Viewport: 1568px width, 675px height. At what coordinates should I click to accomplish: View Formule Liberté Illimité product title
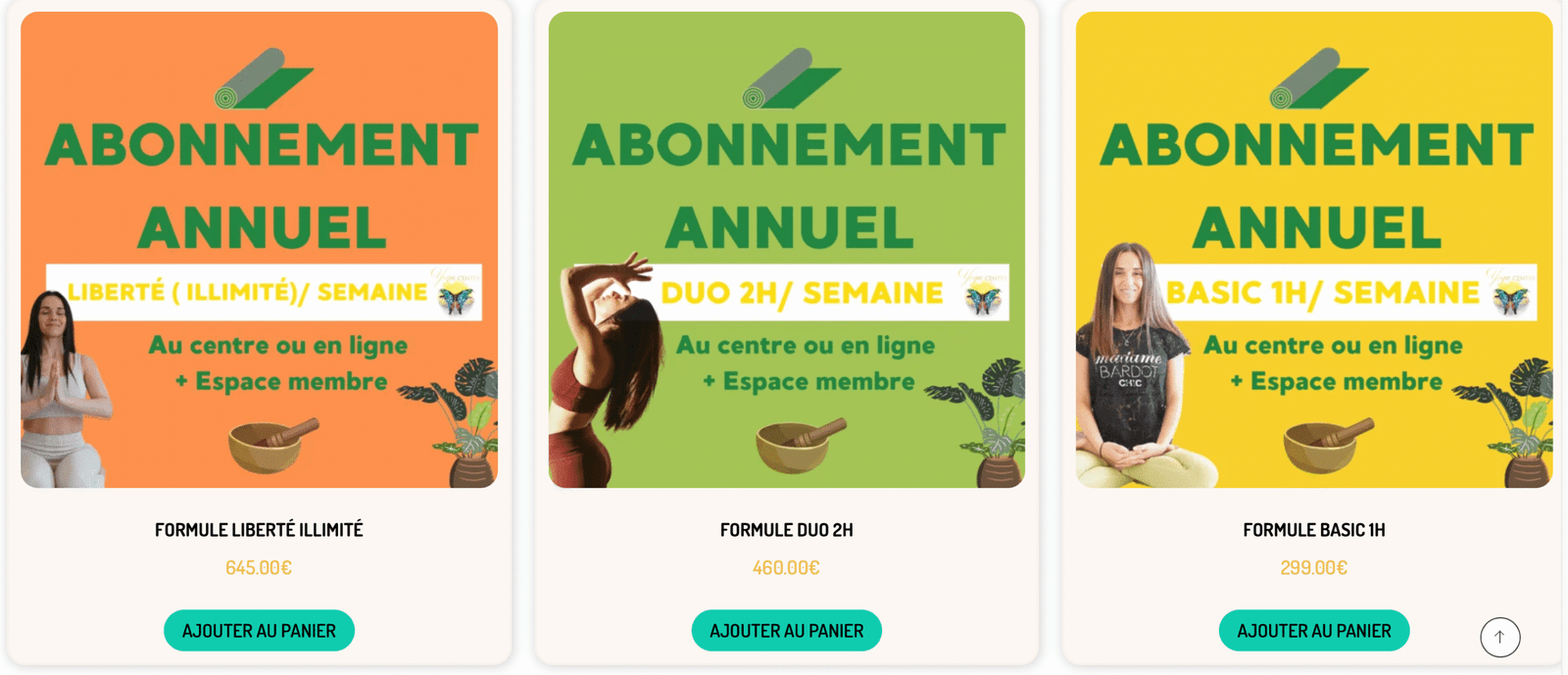pyautogui.click(x=259, y=530)
